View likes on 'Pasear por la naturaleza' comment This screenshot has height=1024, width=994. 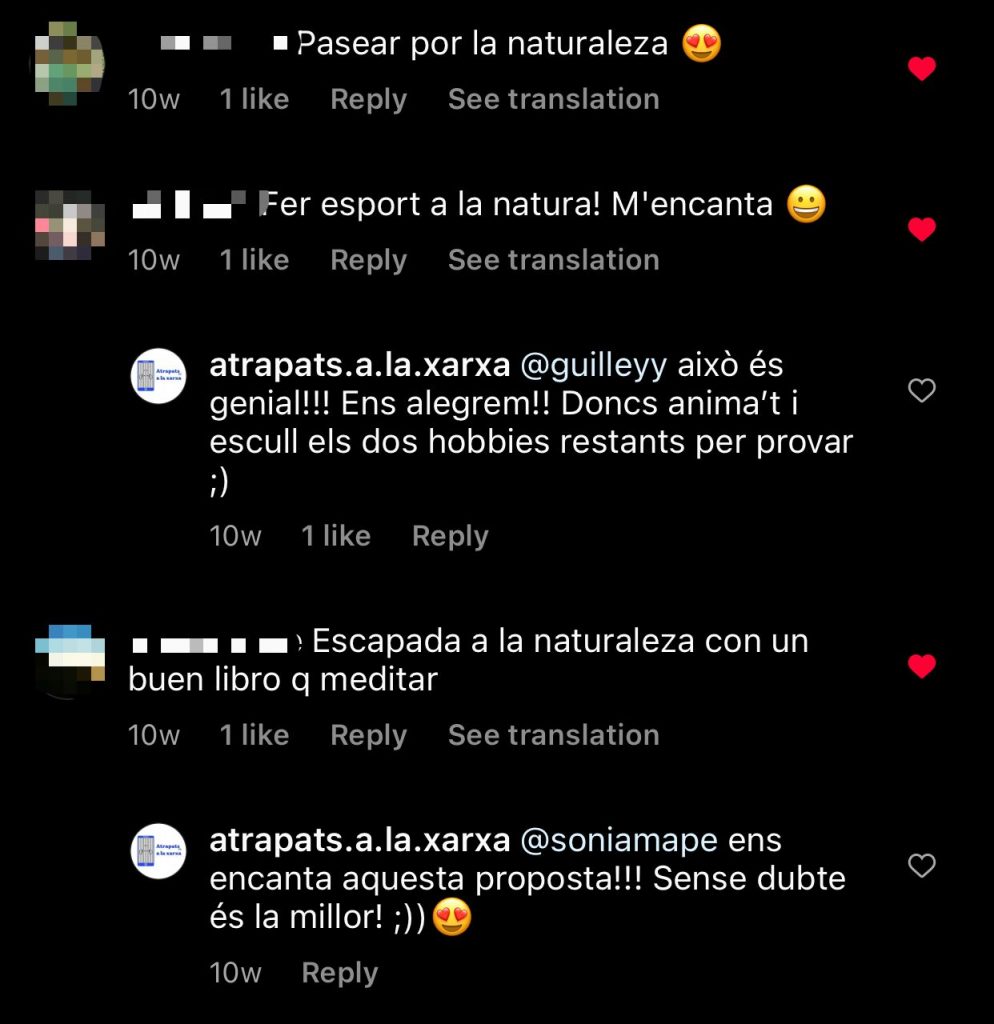(254, 99)
